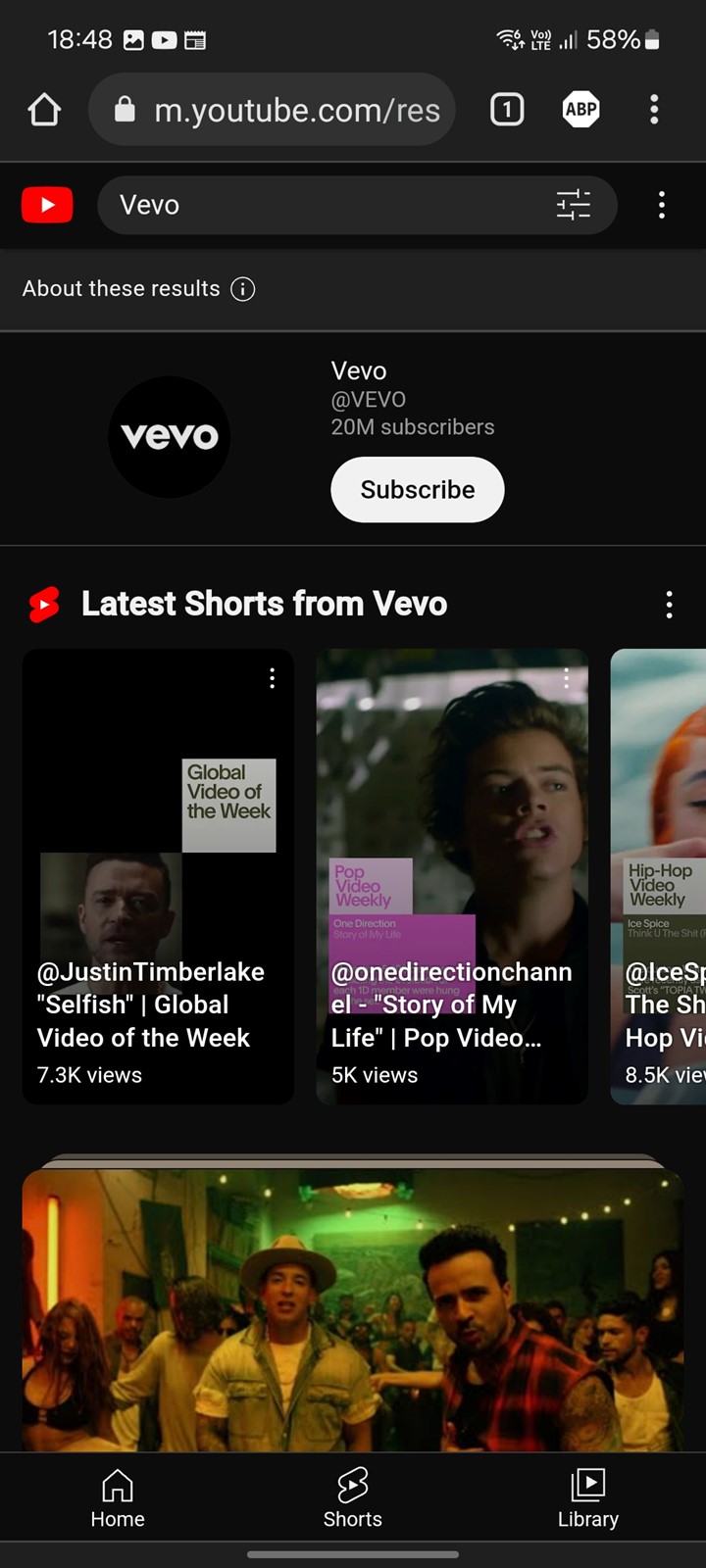Open options on the Justin Timberlake short

point(273,678)
